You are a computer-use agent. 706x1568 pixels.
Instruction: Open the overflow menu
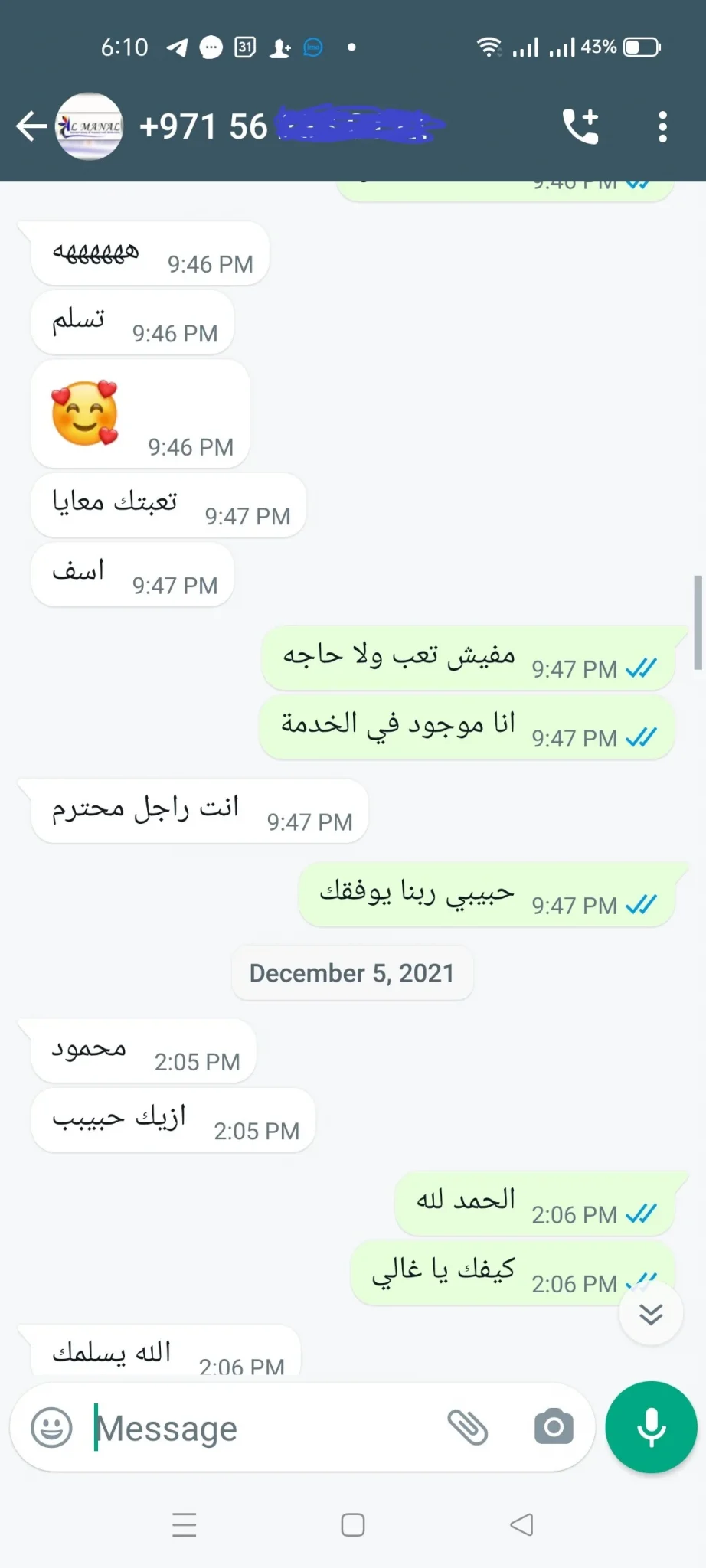point(662,126)
